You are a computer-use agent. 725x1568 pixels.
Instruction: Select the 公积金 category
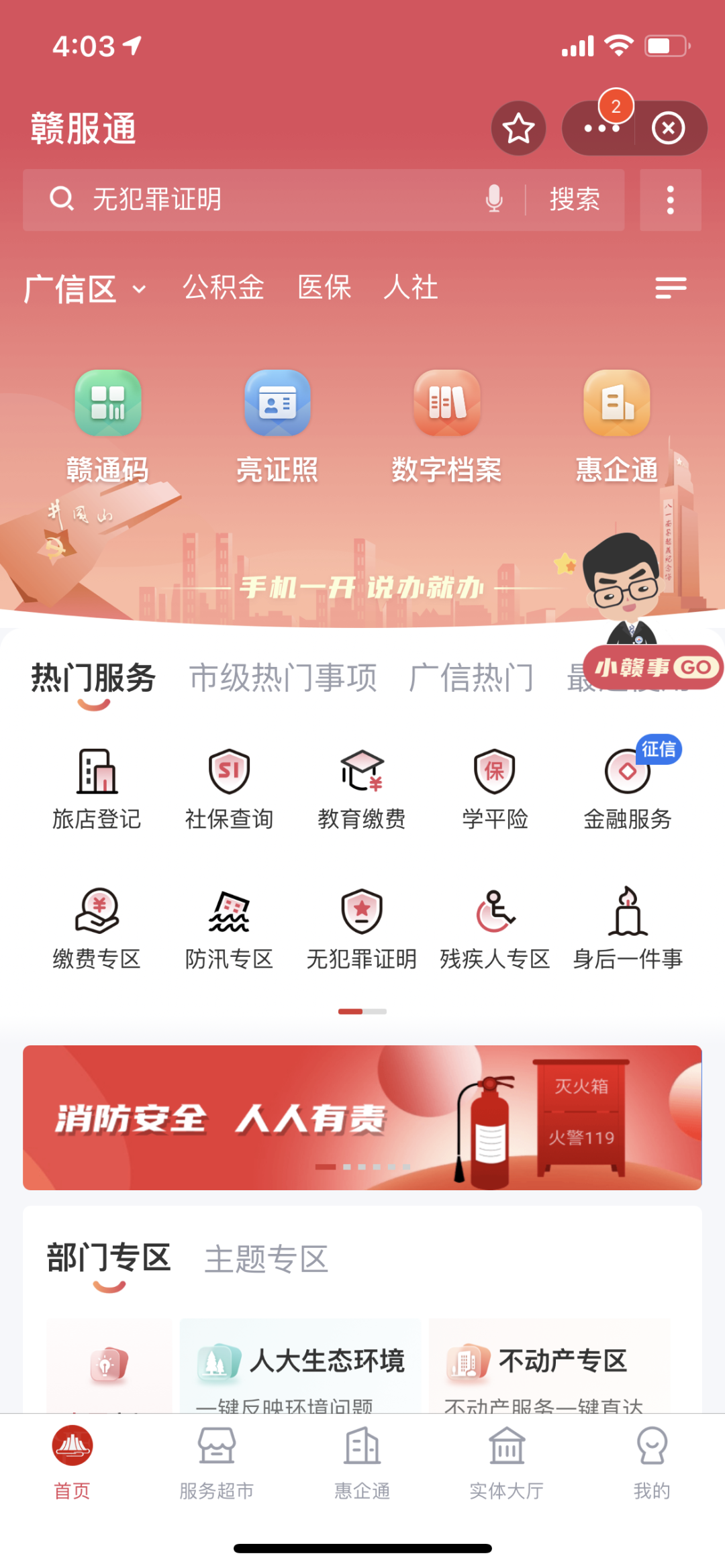tap(224, 288)
